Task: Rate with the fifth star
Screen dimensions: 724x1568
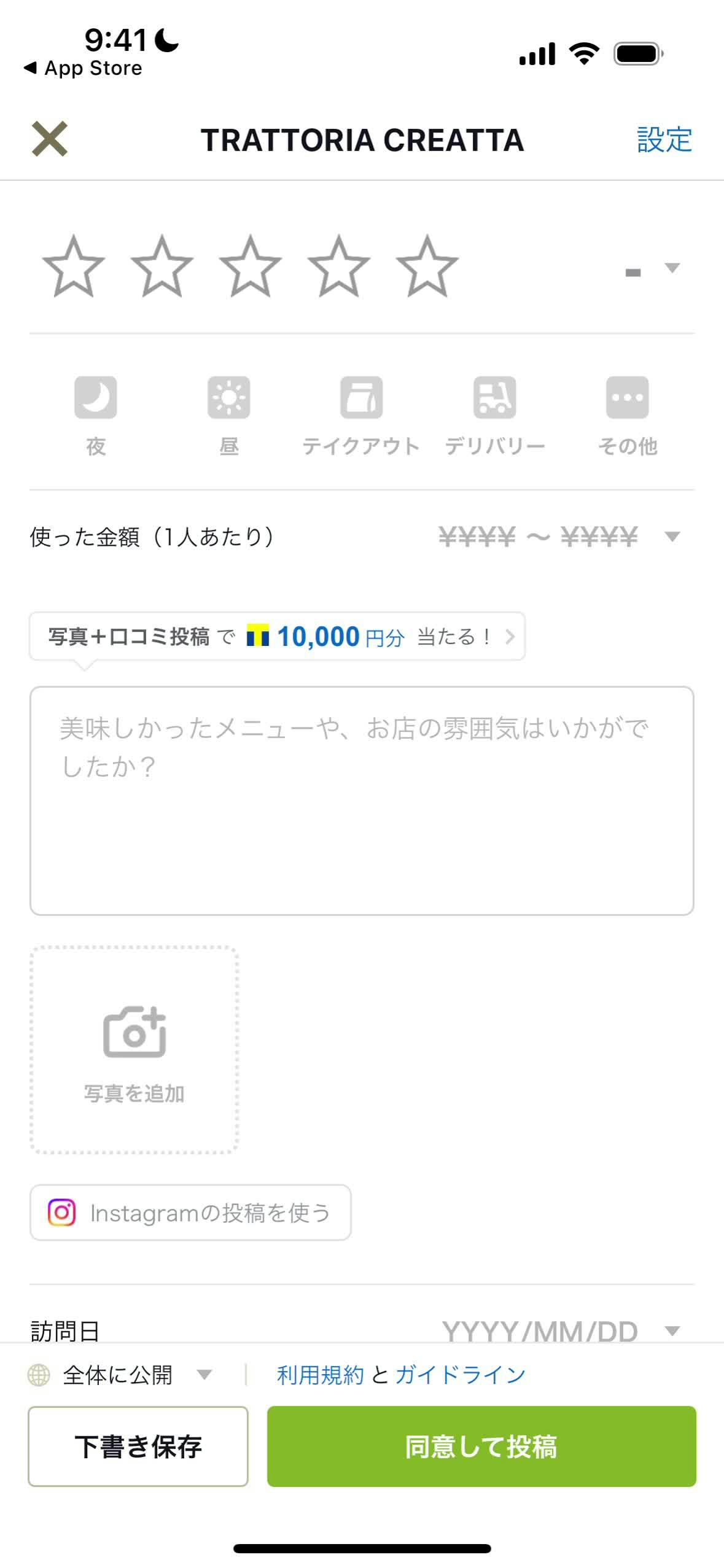Action: tap(427, 267)
